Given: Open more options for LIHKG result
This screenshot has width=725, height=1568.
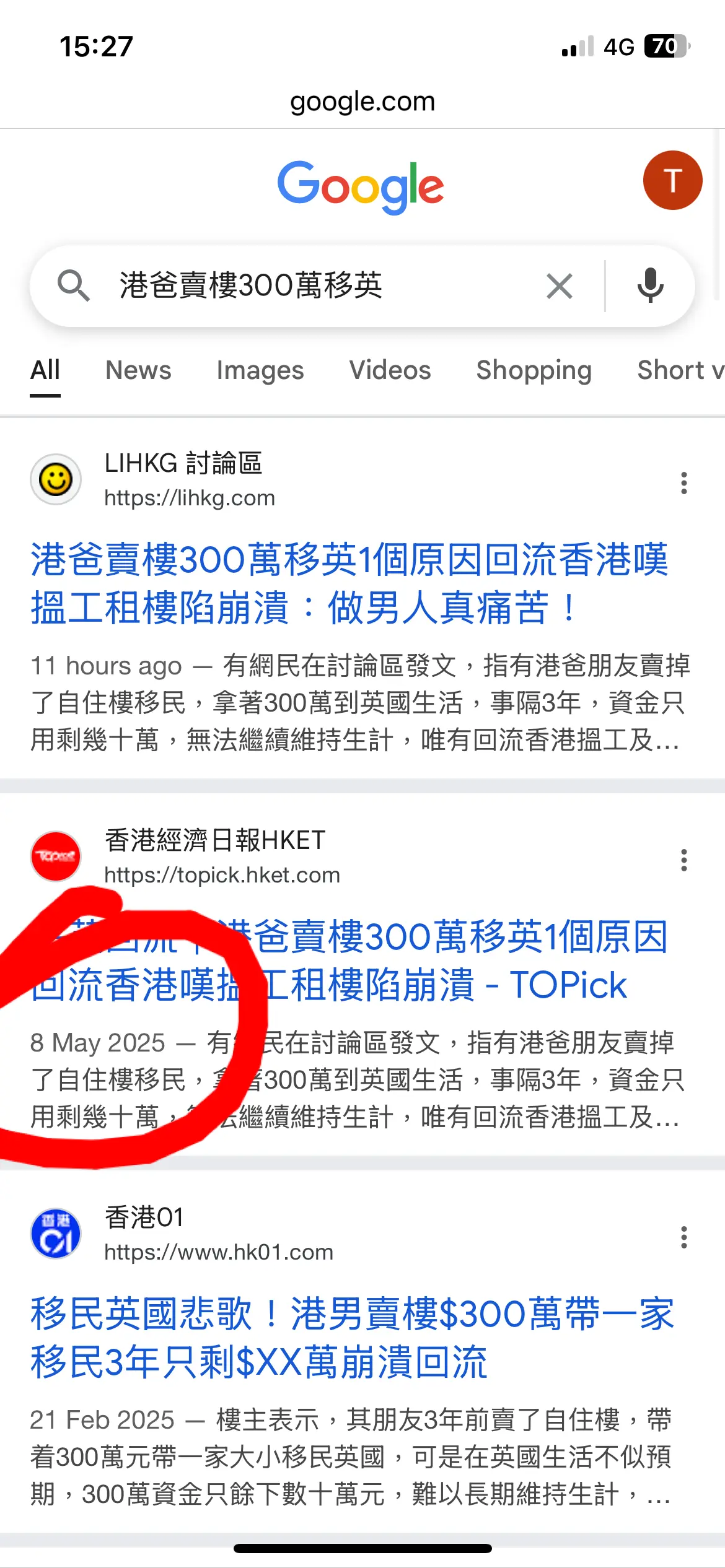Looking at the screenshot, I should [683, 482].
